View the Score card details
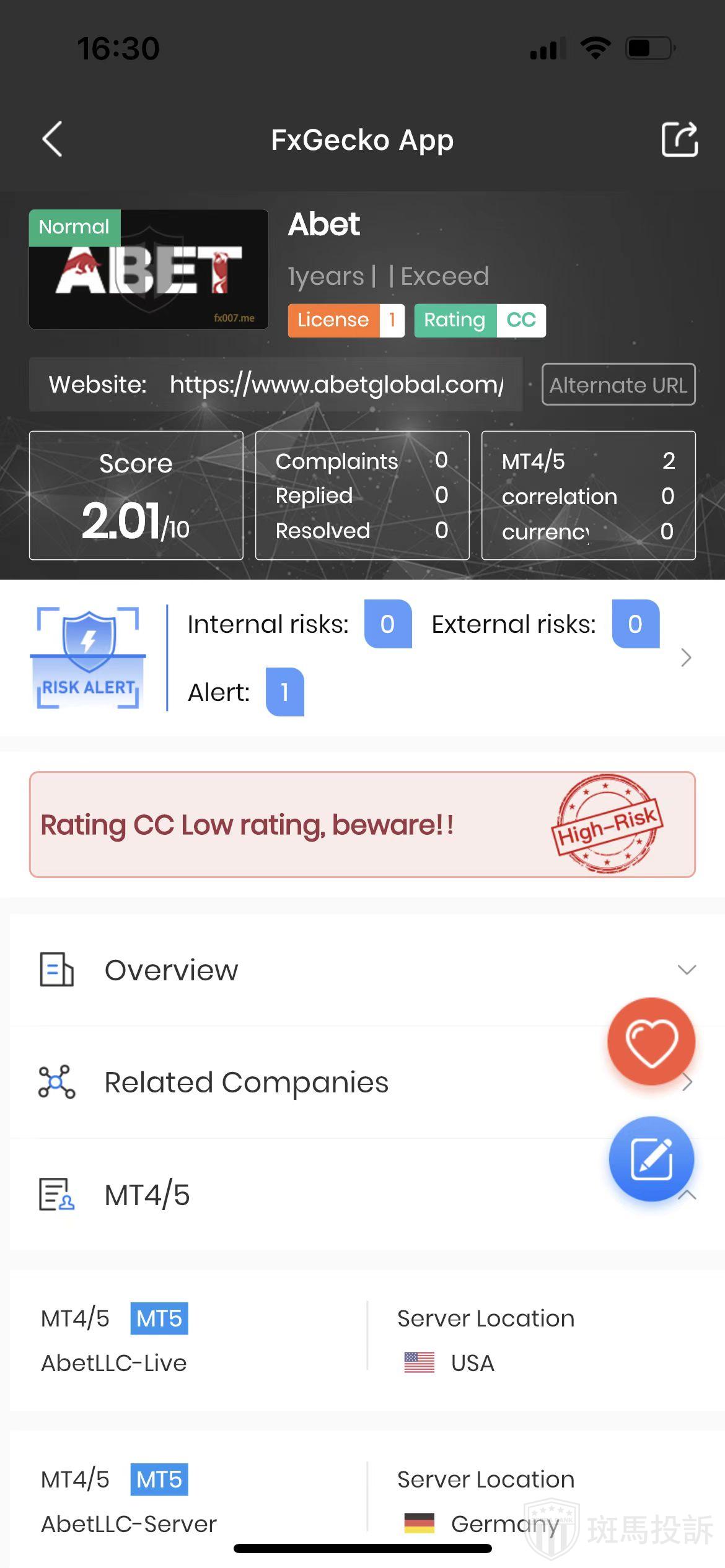Viewport: 725px width, 1568px height. click(x=136, y=495)
